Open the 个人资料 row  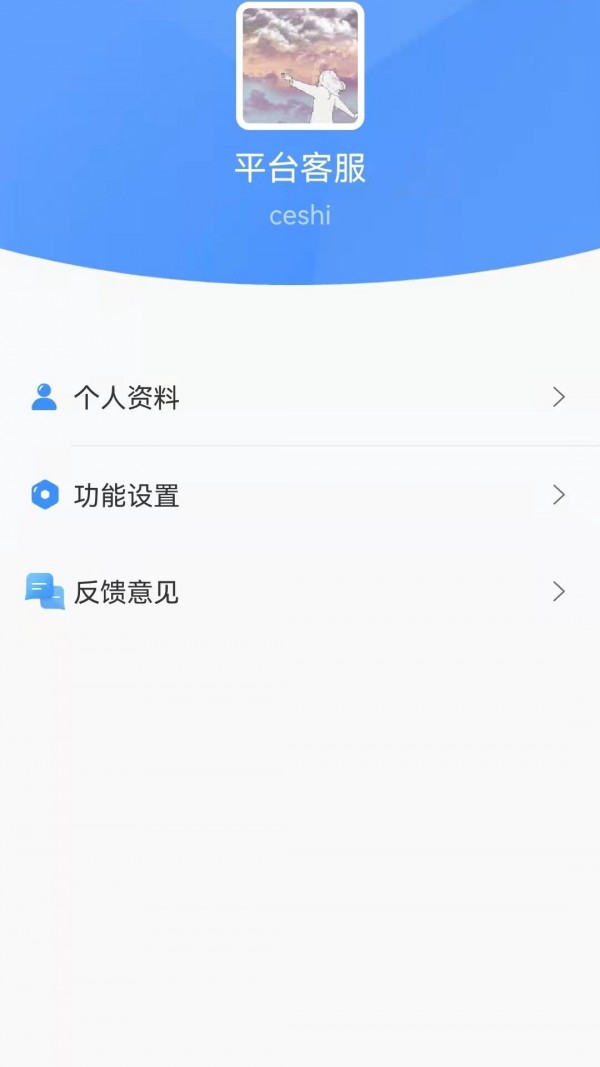300,398
